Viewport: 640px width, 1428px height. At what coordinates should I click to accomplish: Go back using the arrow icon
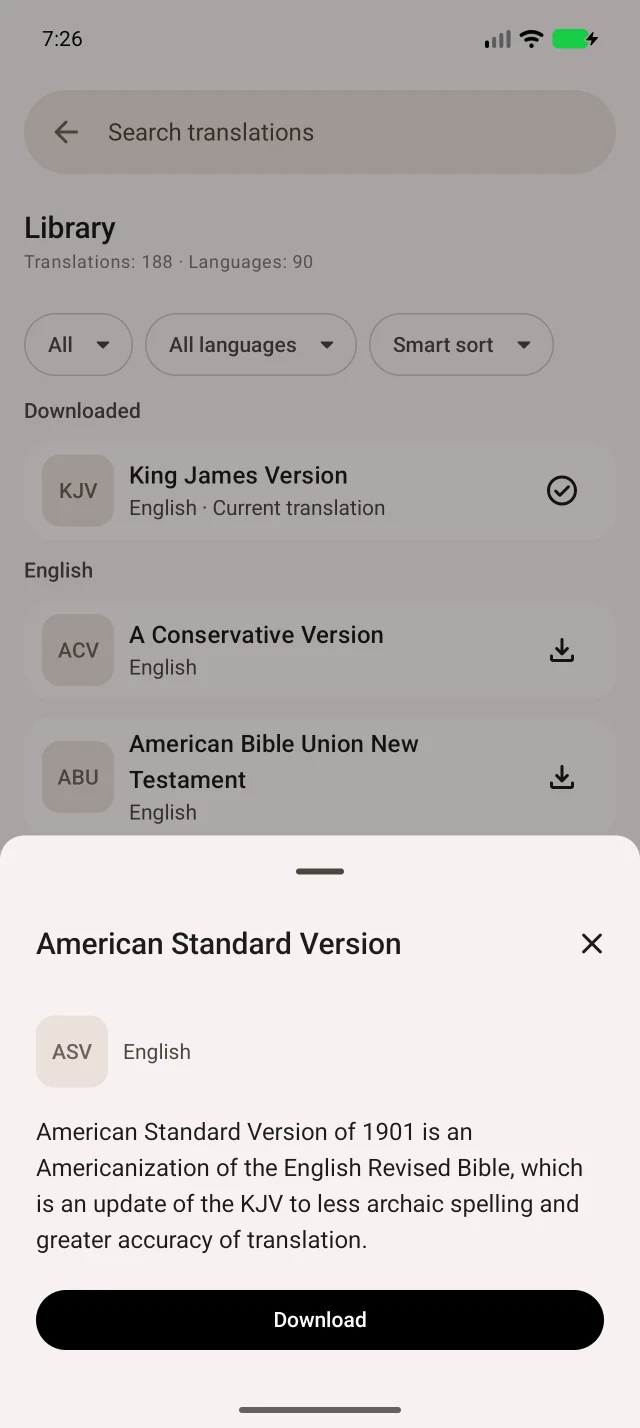pos(66,132)
